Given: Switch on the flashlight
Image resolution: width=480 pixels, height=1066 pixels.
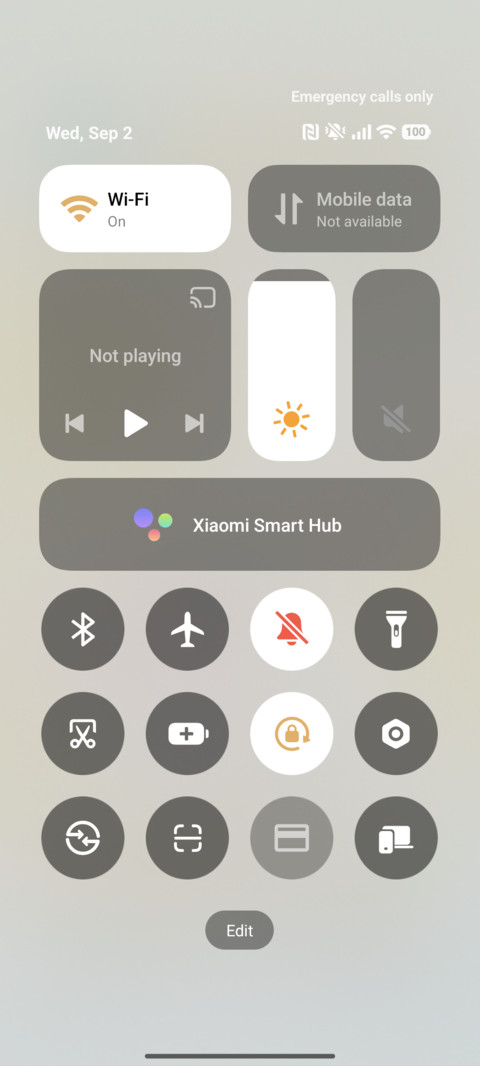Looking at the screenshot, I should (x=396, y=629).
